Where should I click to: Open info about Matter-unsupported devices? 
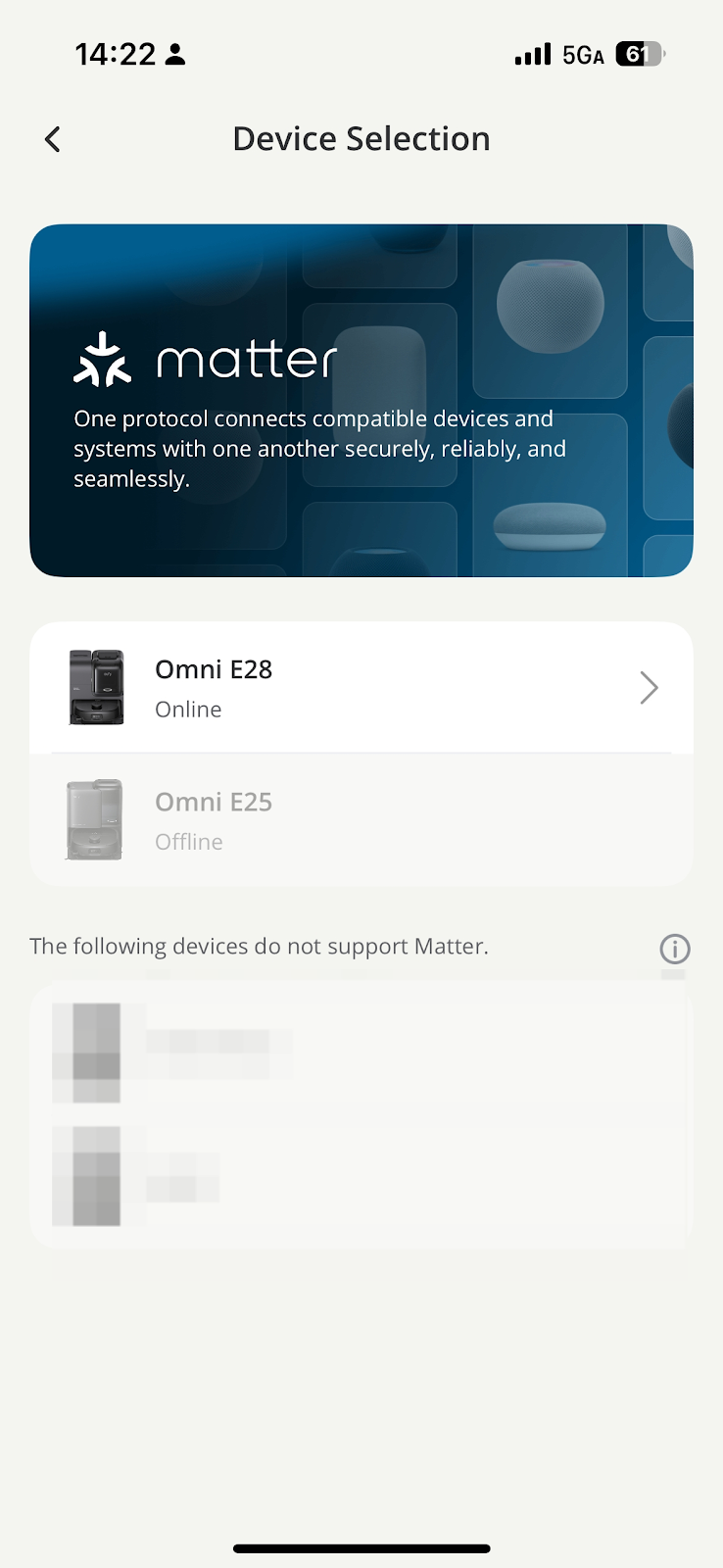point(675,948)
